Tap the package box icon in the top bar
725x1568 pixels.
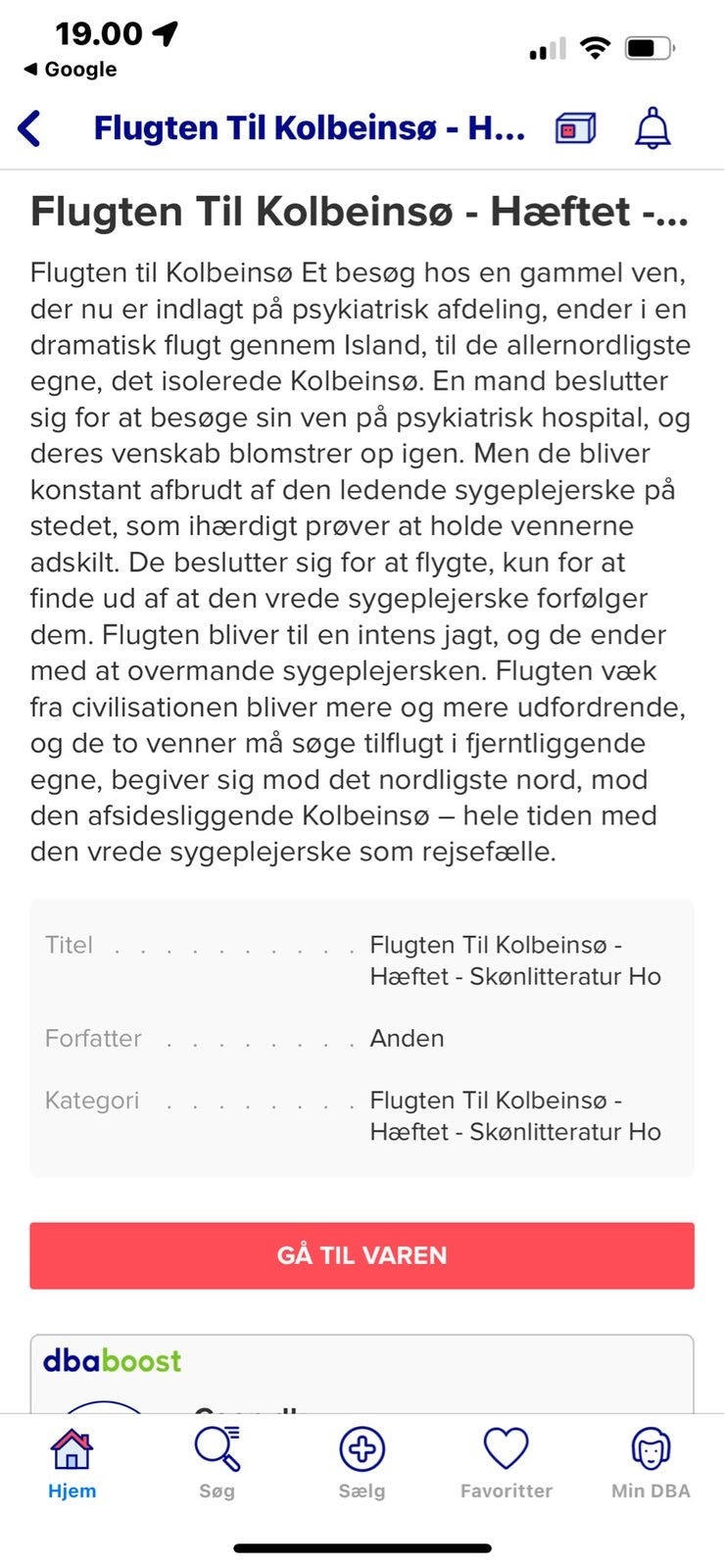574,127
